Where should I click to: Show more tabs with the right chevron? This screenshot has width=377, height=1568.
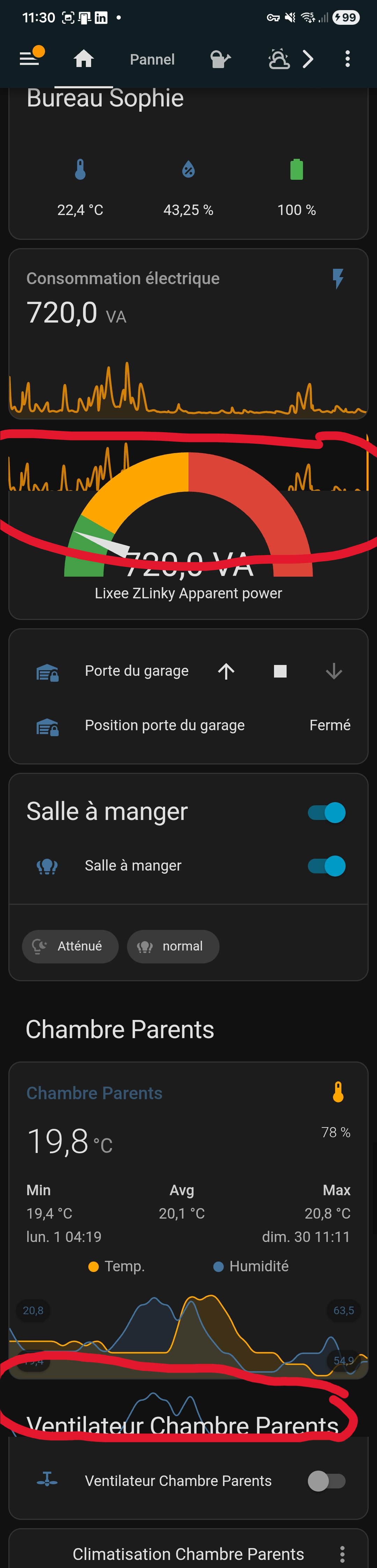308,59
